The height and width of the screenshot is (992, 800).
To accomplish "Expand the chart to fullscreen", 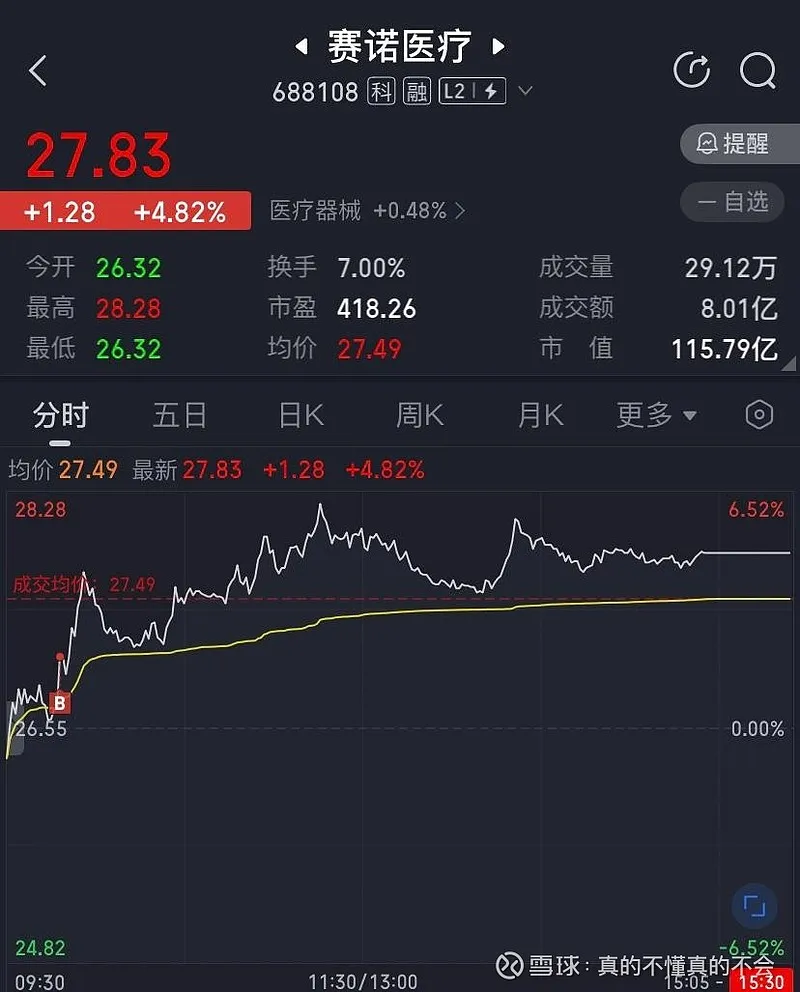I will tap(752, 907).
